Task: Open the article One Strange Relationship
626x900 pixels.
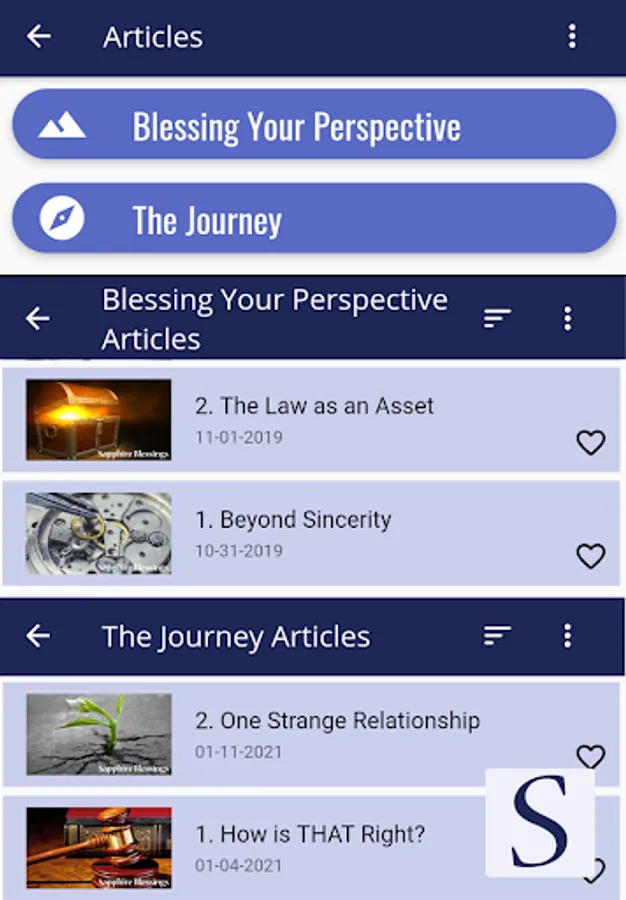Action: [337, 721]
